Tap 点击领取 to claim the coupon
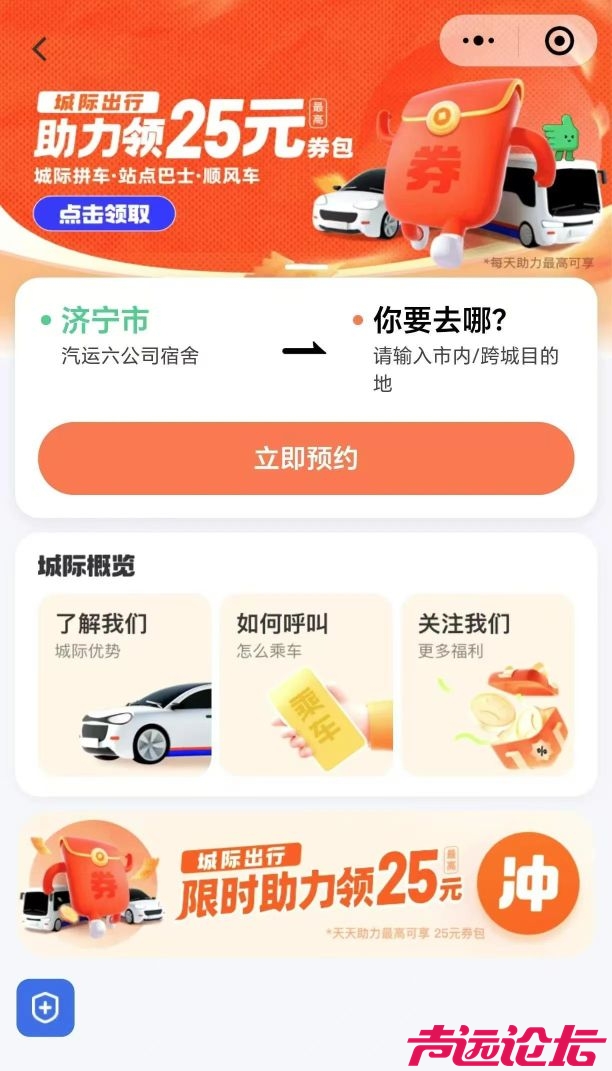 (x=104, y=214)
